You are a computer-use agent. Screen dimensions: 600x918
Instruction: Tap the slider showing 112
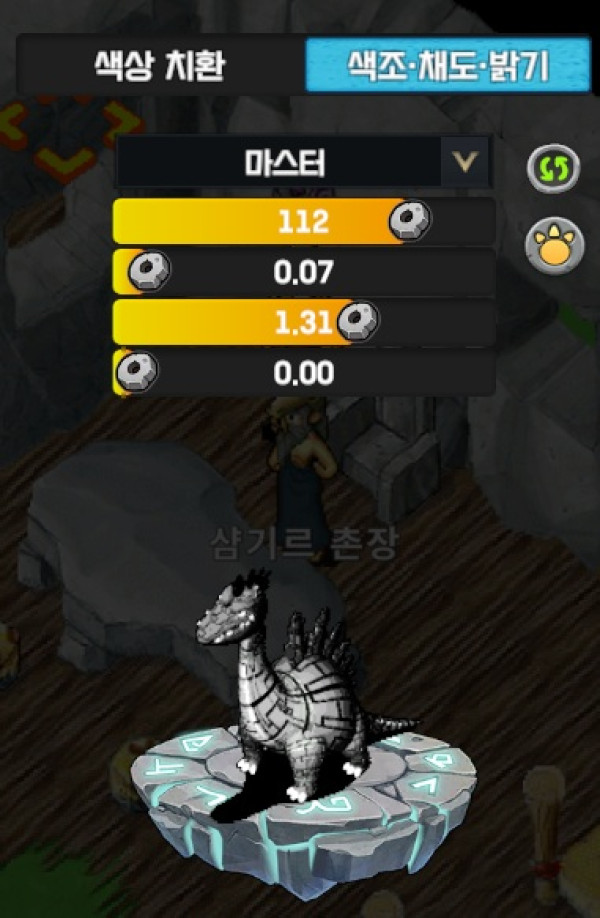(x=304, y=221)
